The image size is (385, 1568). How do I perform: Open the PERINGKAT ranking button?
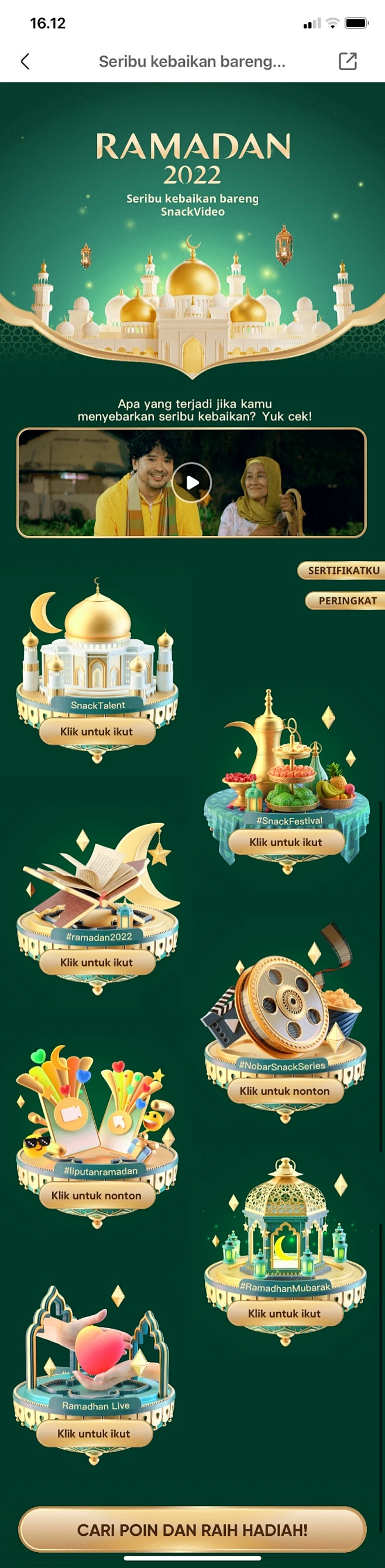[346, 600]
